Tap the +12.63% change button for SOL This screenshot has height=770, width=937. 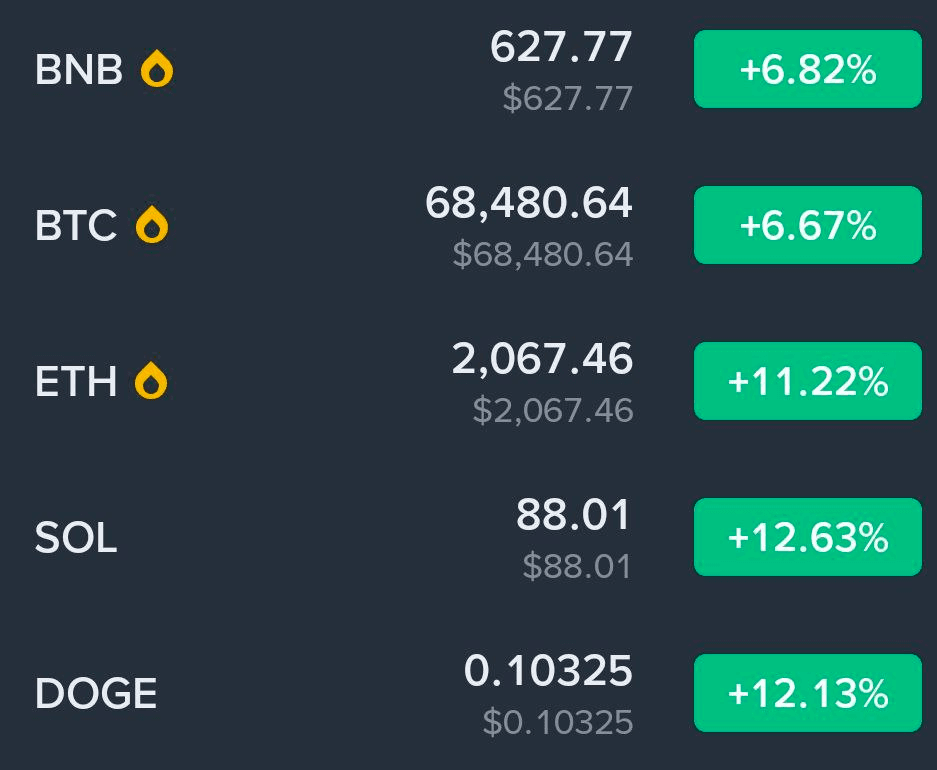[807, 537]
